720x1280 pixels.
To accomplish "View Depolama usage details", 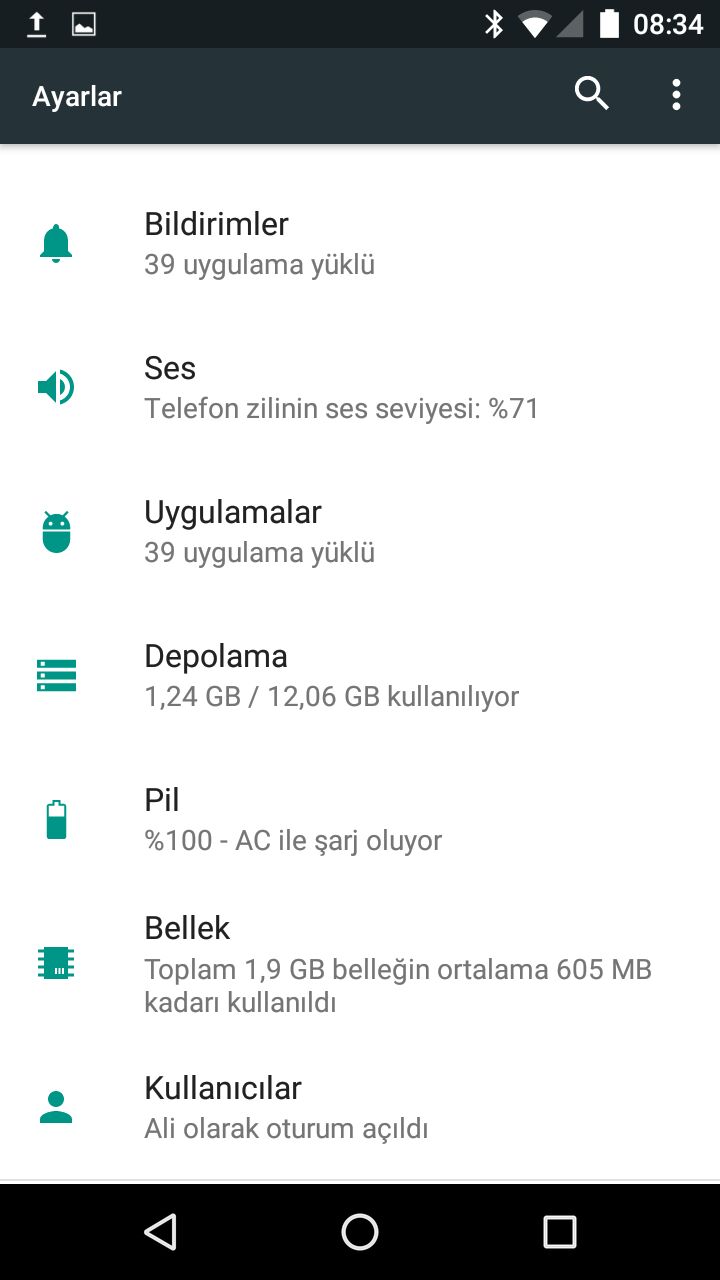I will 360,675.
